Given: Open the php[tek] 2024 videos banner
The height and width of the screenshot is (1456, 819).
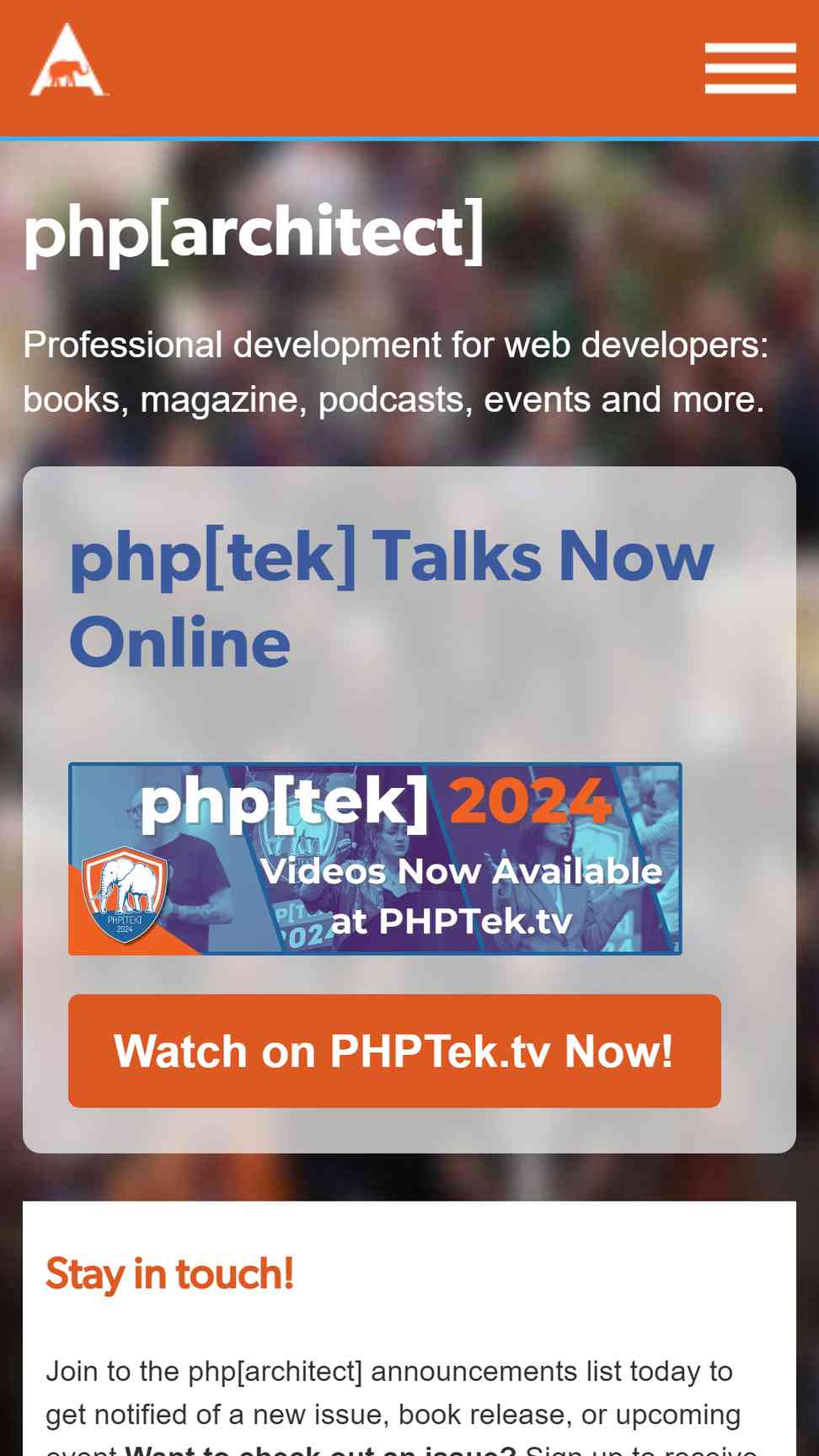Looking at the screenshot, I should [x=375, y=859].
